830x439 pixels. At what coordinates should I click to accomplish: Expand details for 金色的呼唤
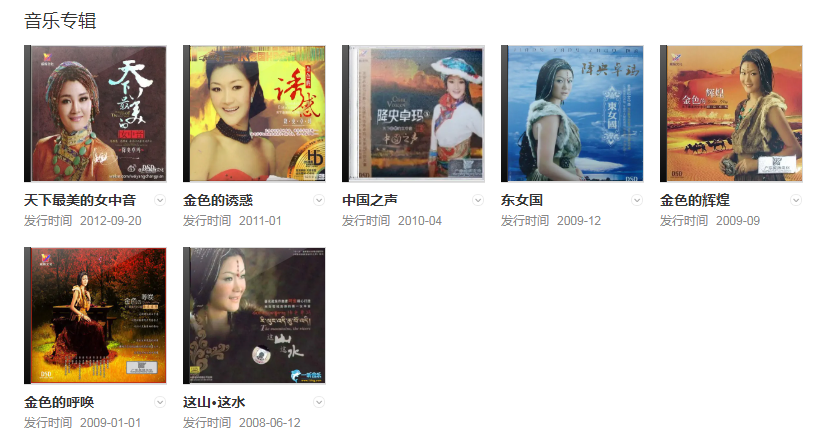click(160, 402)
